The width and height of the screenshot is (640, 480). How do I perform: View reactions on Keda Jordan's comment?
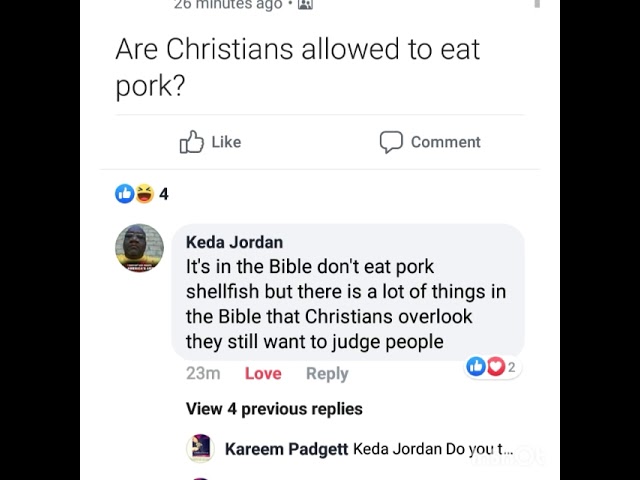492,367
